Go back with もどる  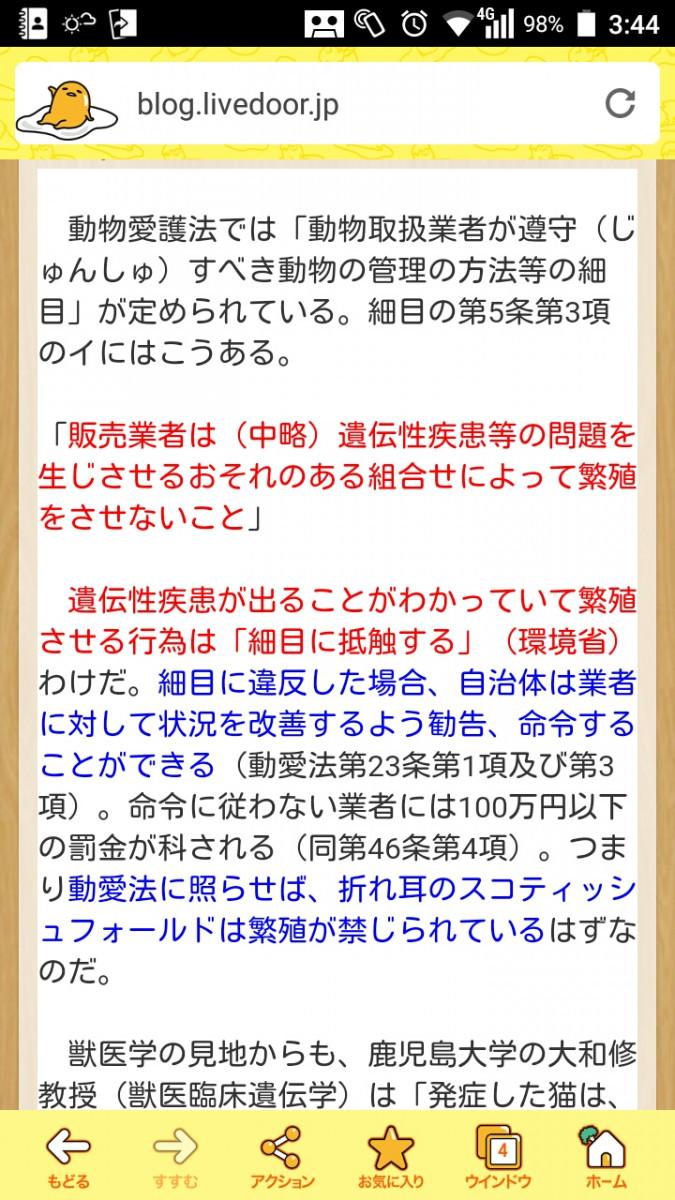tap(66, 1156)
